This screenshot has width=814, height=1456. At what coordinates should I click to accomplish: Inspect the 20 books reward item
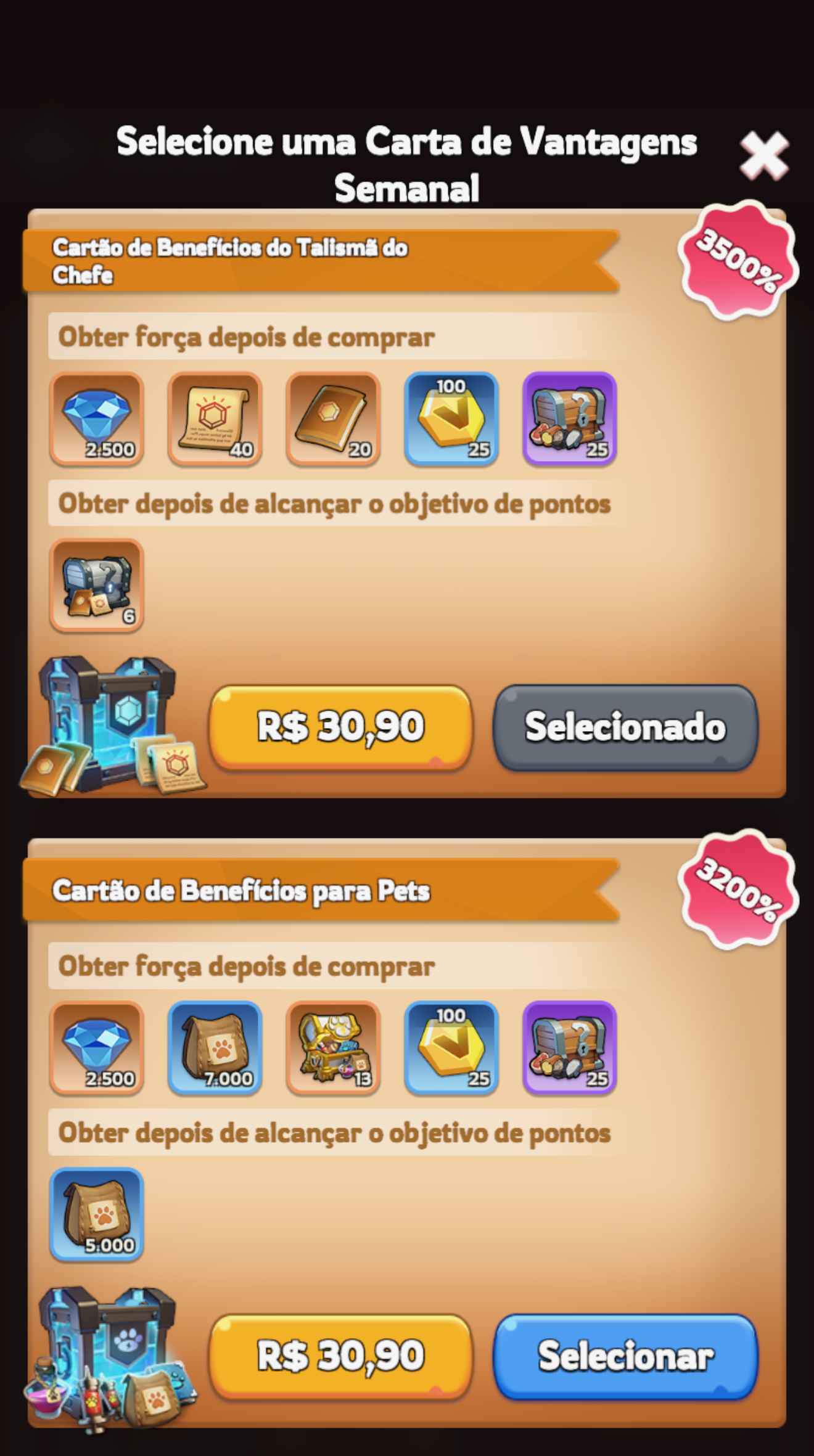333,419
